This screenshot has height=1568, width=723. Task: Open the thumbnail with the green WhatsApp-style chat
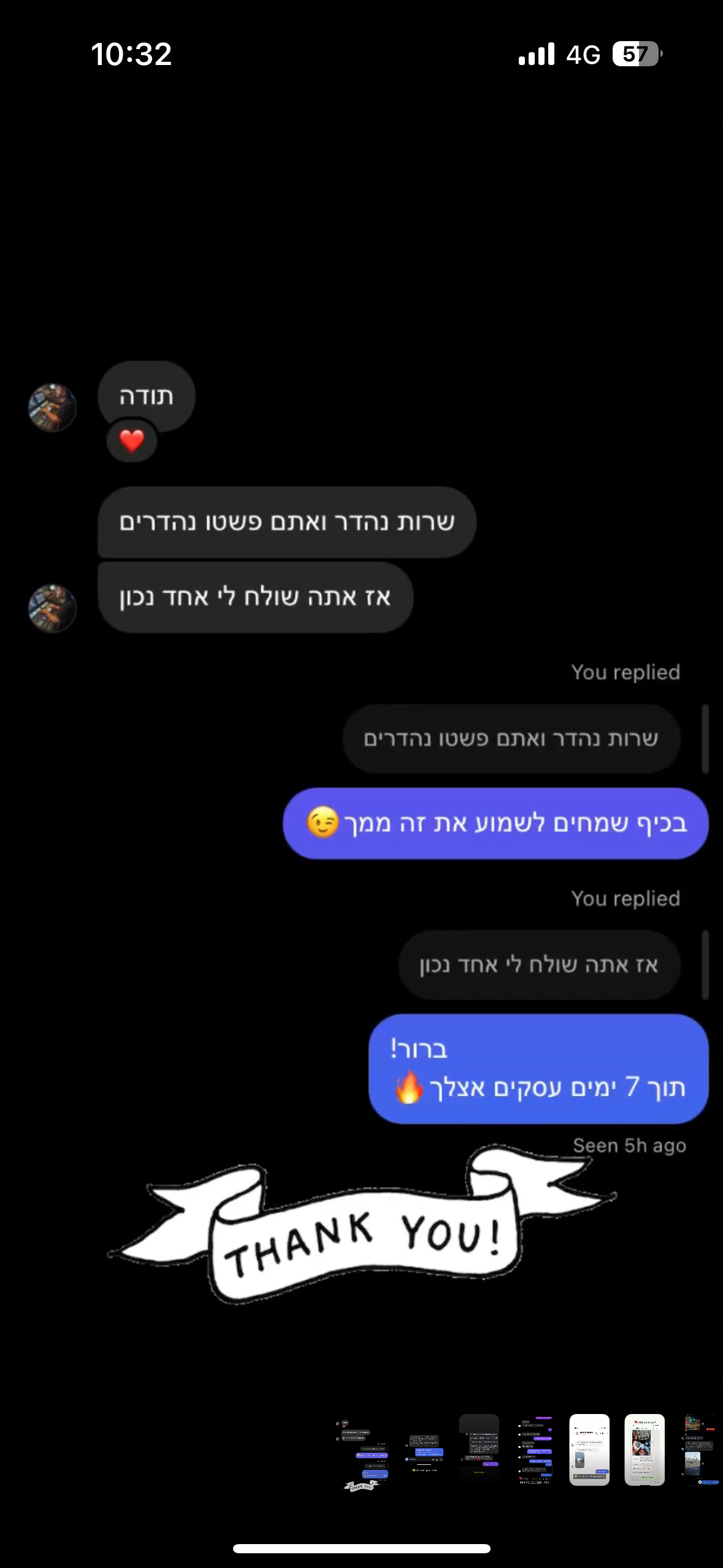click(644, 1450)
